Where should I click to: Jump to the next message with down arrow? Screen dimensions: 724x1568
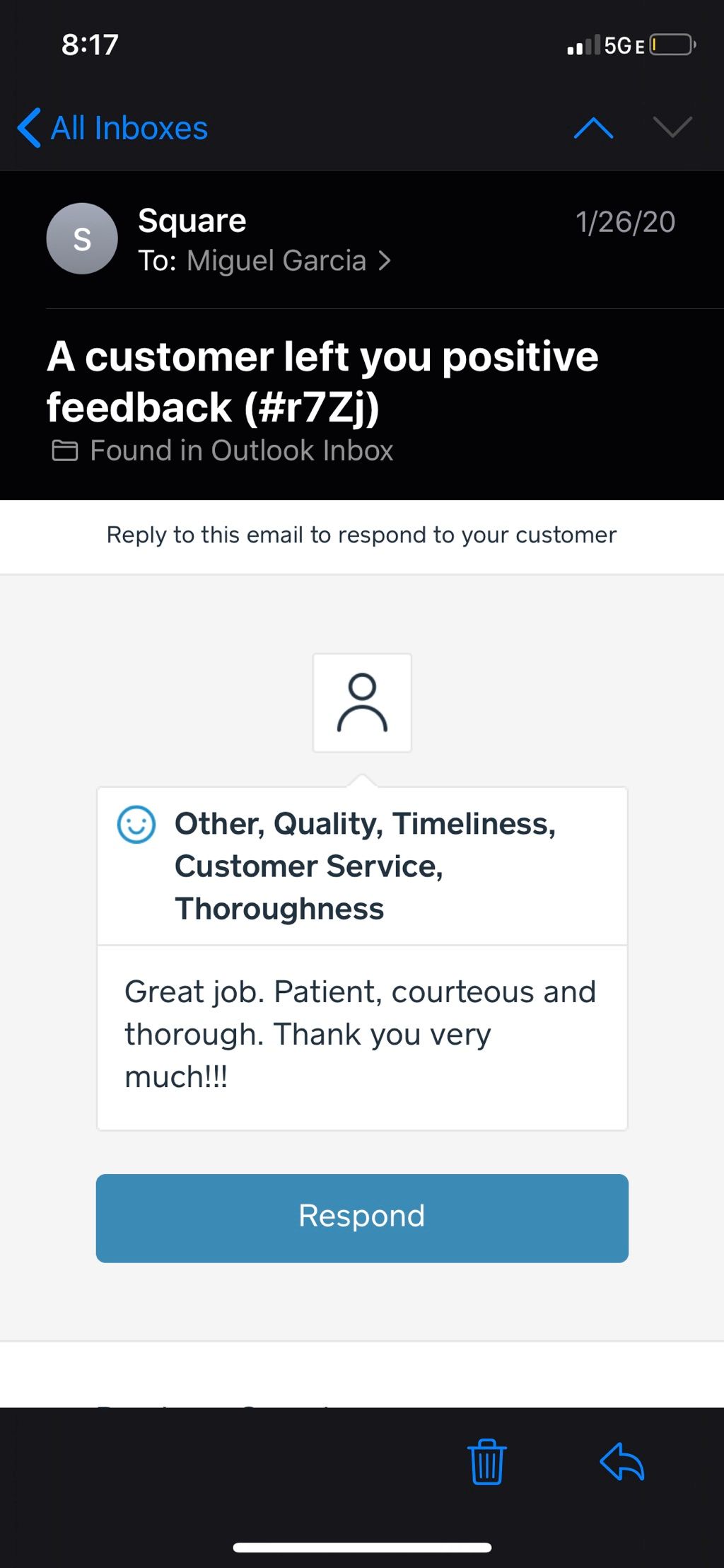[672, 128]
